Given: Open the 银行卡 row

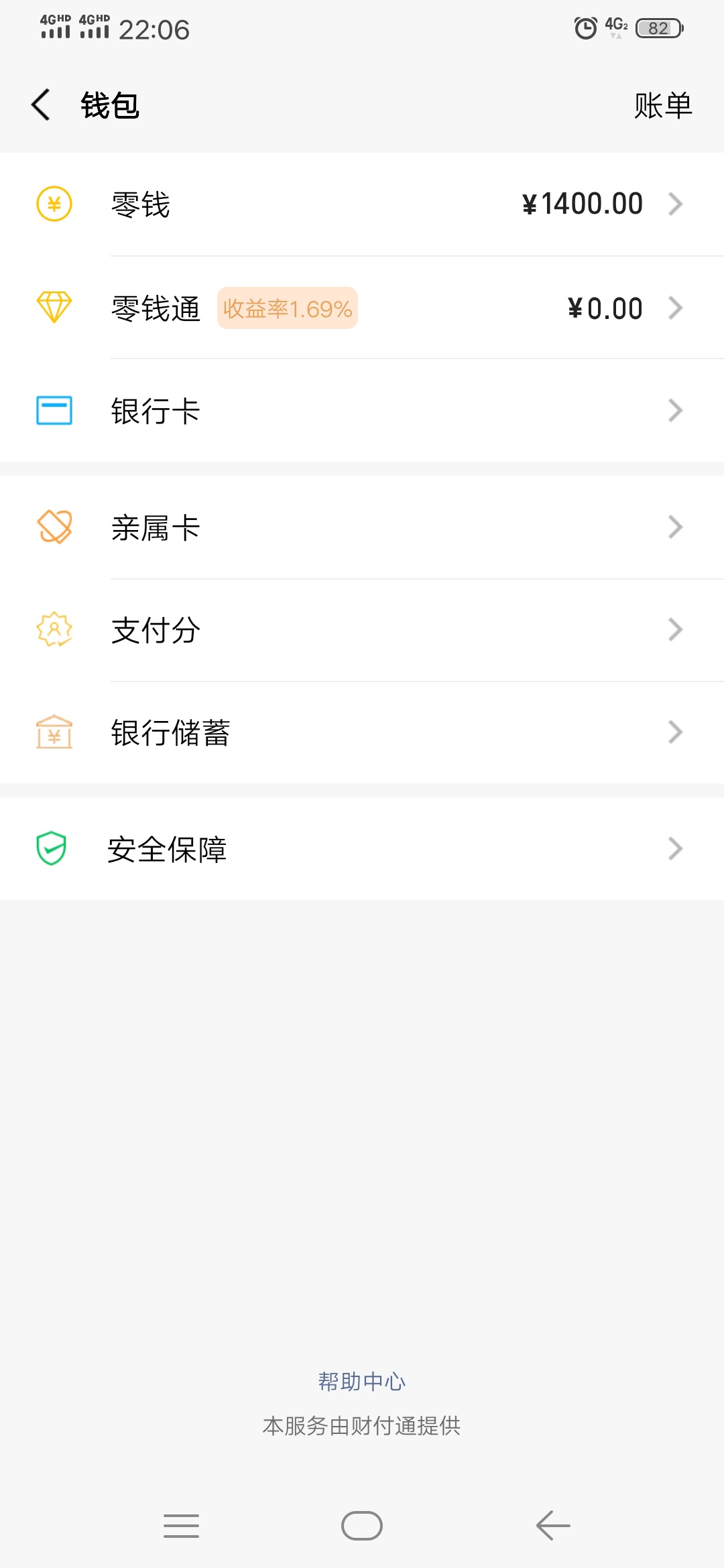Looking at the screenshot, I should coord(362,410).
